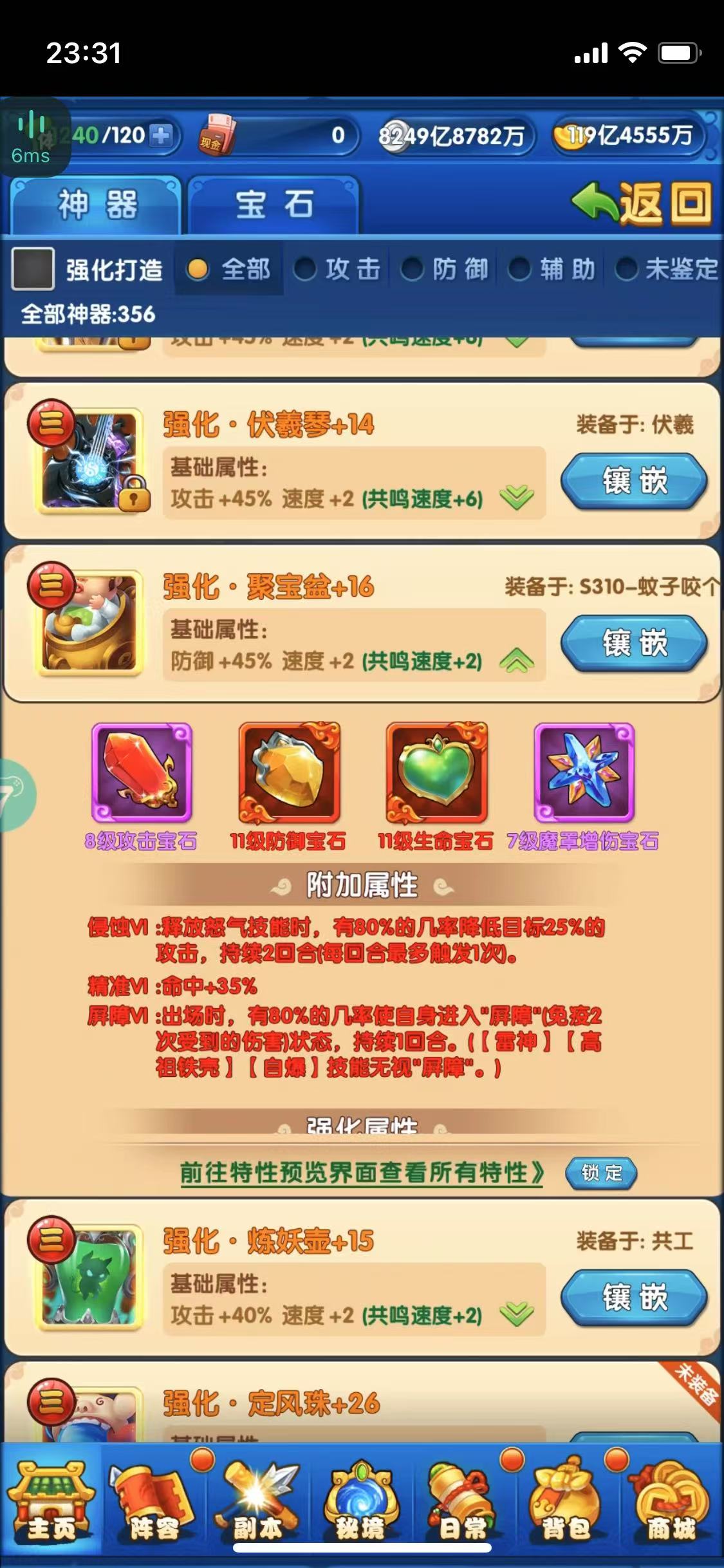
Task: Tap the 返回 back button
Action: tap(642, 203)
